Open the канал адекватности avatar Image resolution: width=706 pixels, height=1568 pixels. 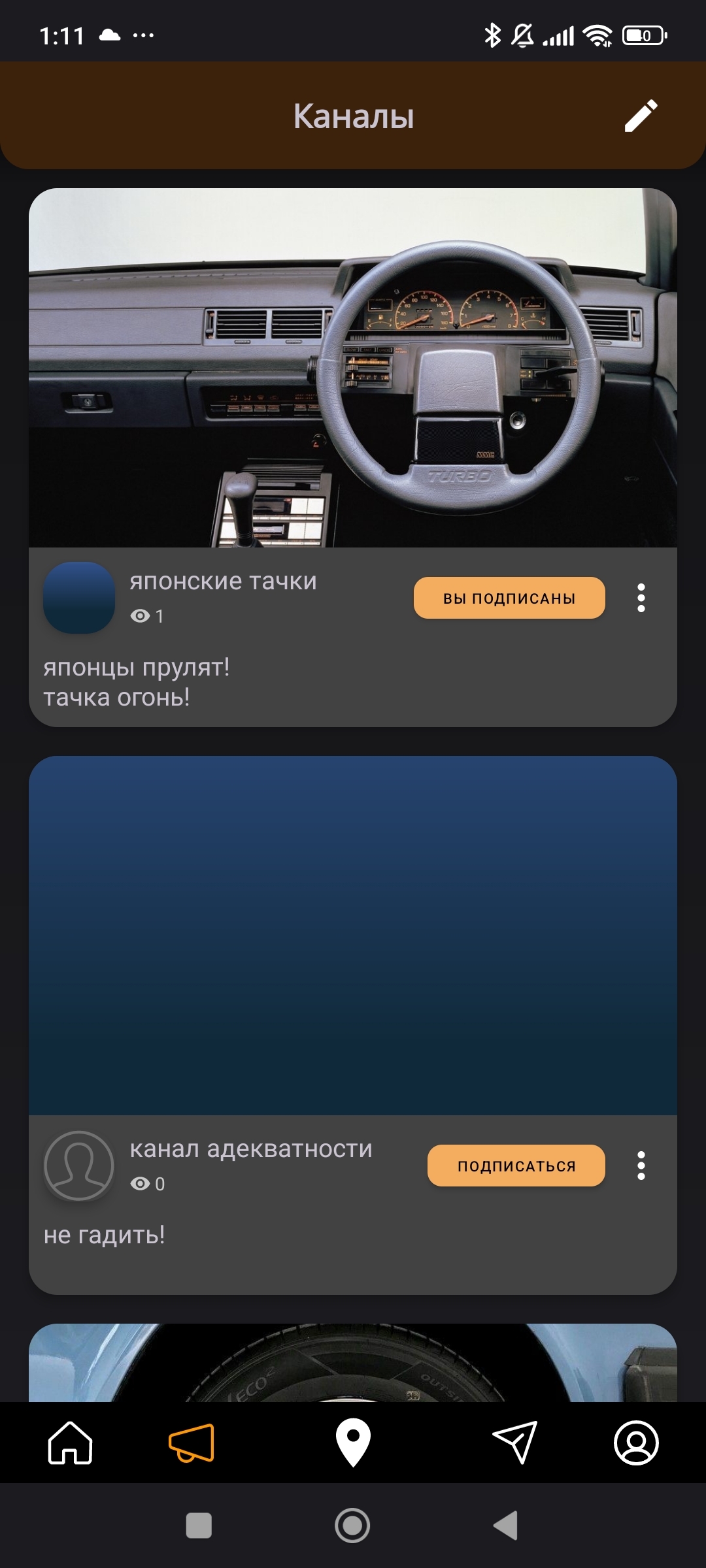tap(79, 1166)
